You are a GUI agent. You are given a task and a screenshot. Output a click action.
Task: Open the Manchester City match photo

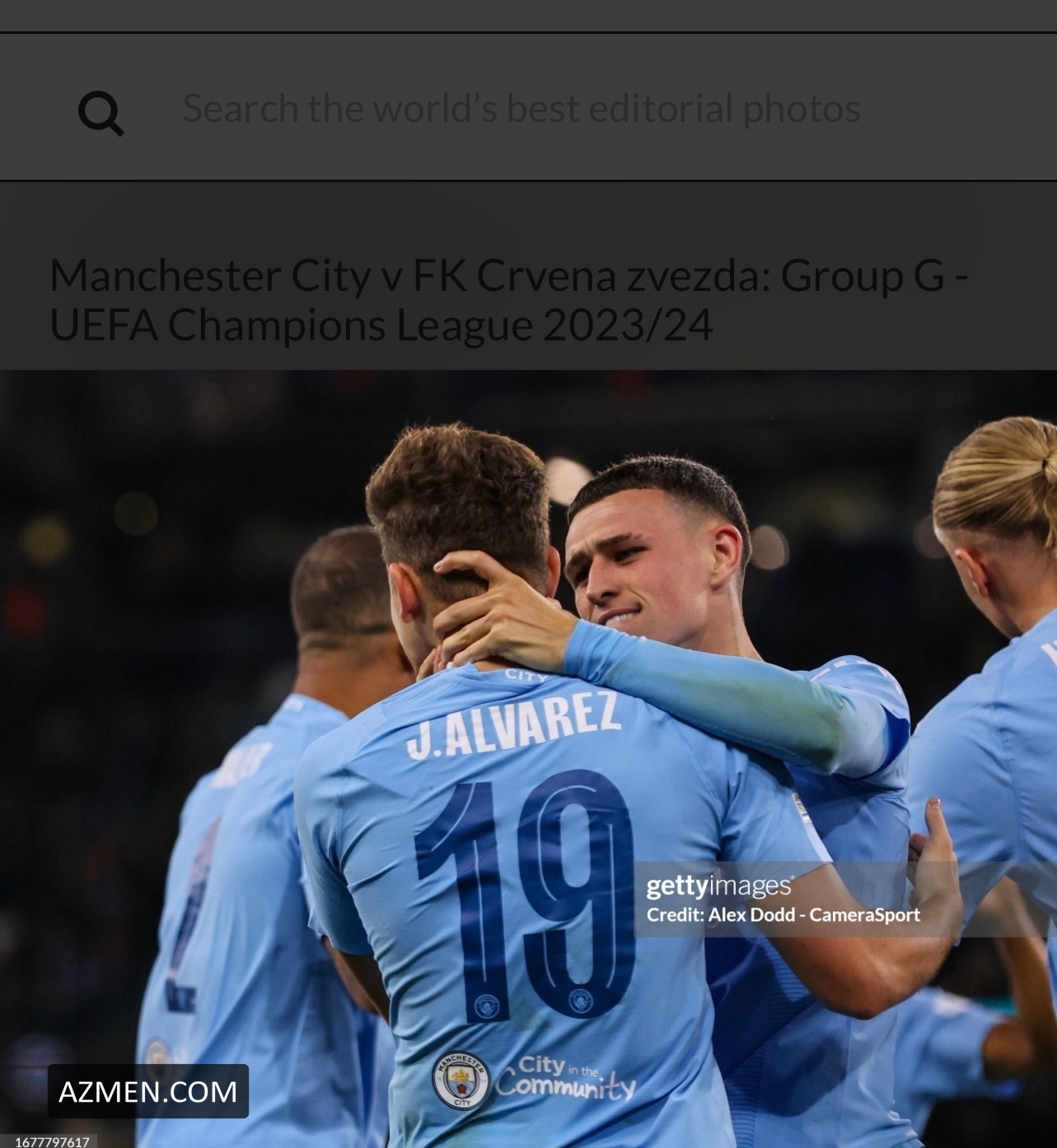[527, 758]
